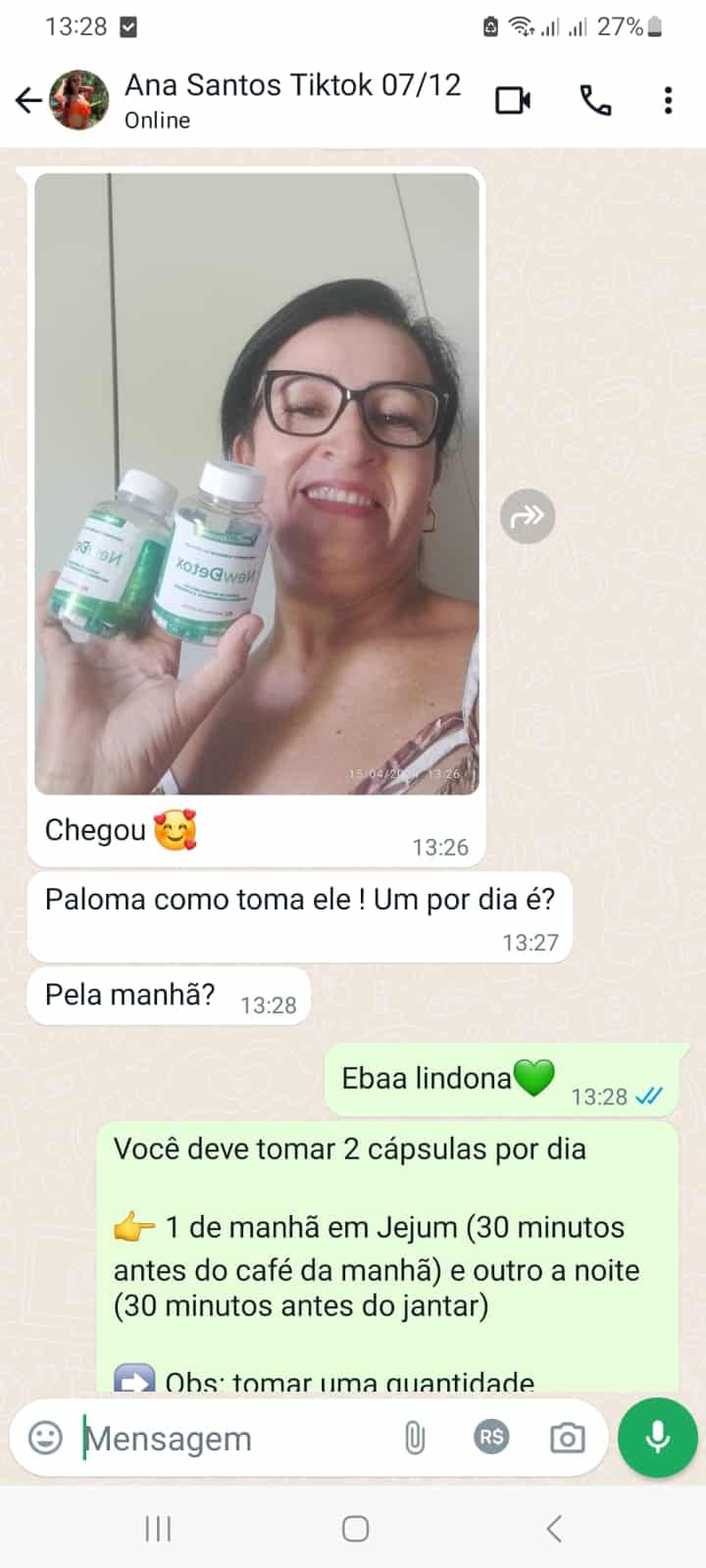Tap the system home button
This screenshot has height=1568, width=706.
point(355,1529)
